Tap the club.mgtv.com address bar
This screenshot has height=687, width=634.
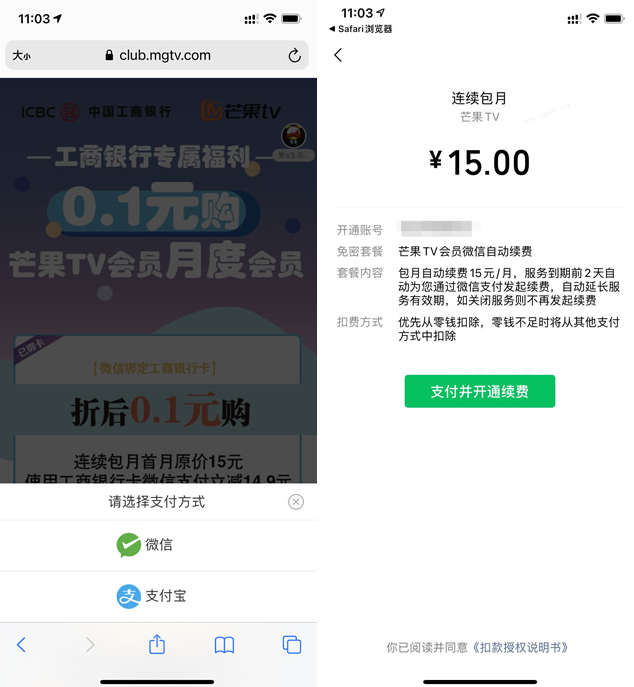[x=158, y=56]
